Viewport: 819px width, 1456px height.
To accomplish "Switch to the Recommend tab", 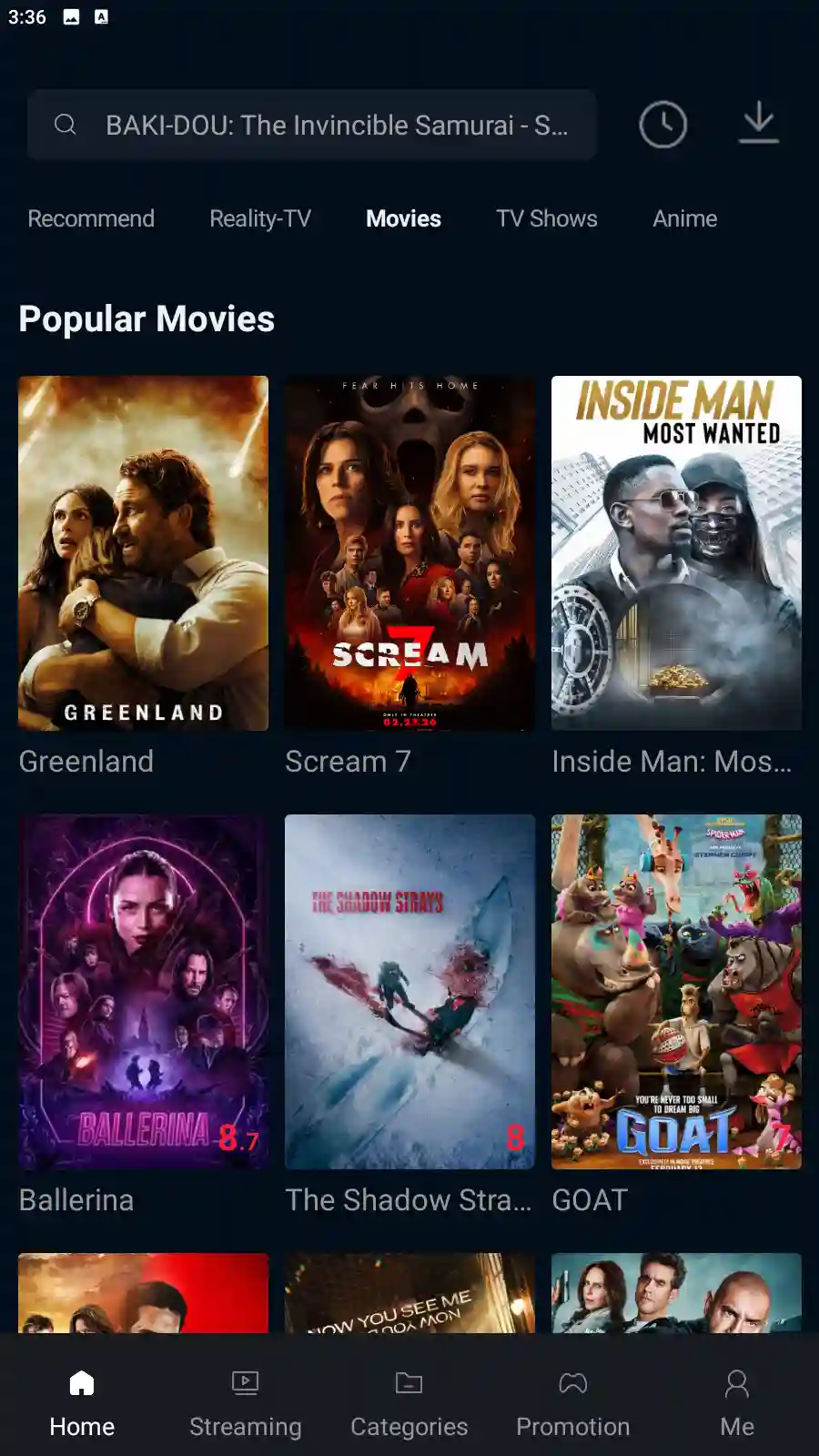I will pyautogui.click(x=91, y=218).
